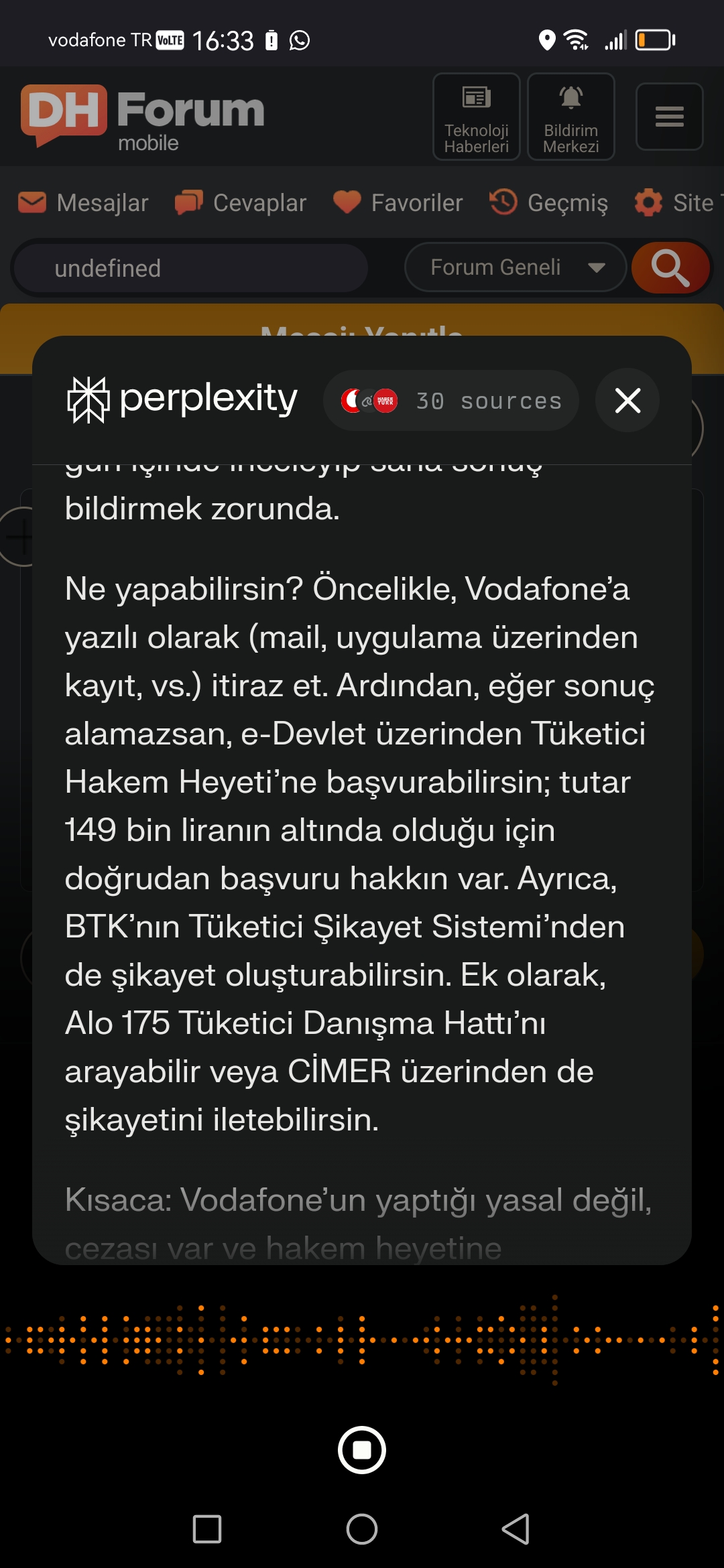Go to Mesajlar
The image size is (724, 1568).
pos(83,202)
